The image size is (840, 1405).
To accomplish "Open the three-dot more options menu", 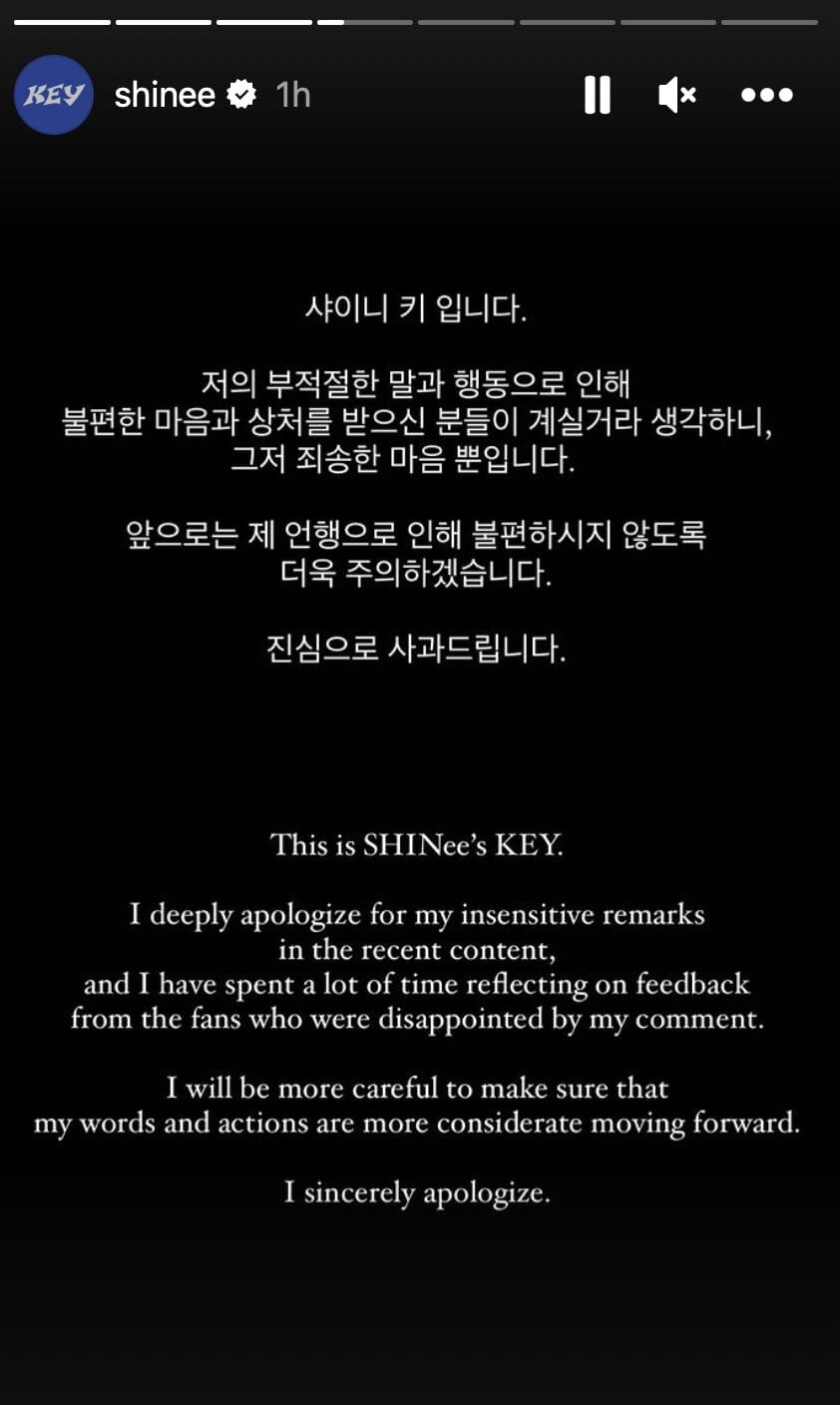I will 766,95.
